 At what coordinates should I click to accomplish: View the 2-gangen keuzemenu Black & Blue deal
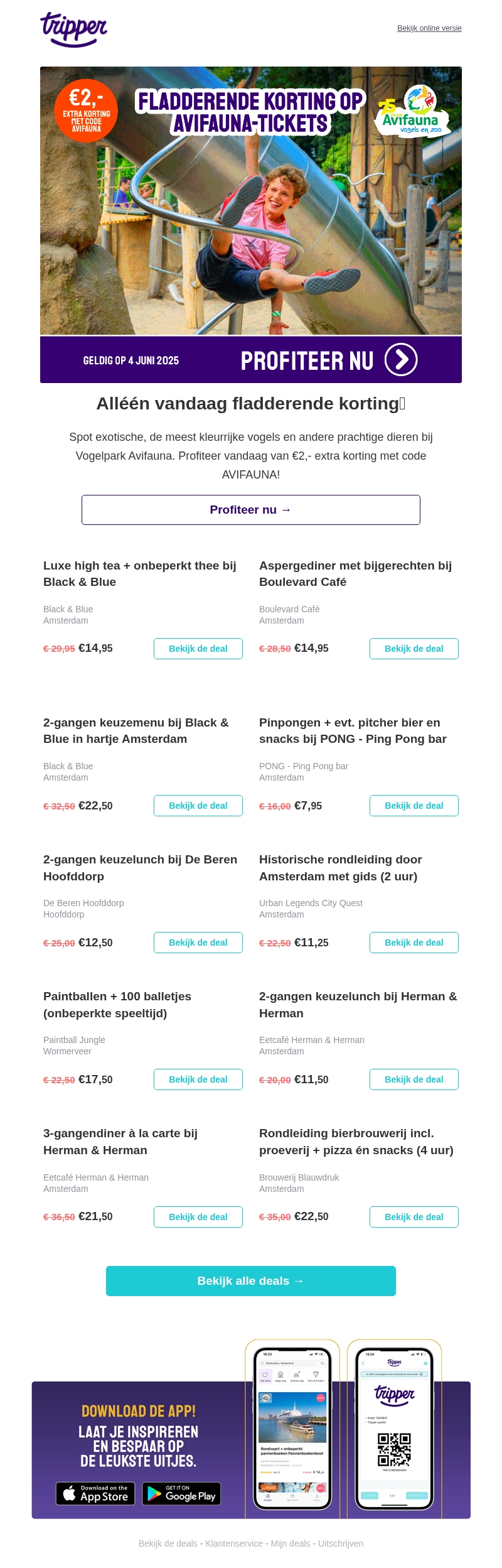pyautogui.click(x=198, y=806)
